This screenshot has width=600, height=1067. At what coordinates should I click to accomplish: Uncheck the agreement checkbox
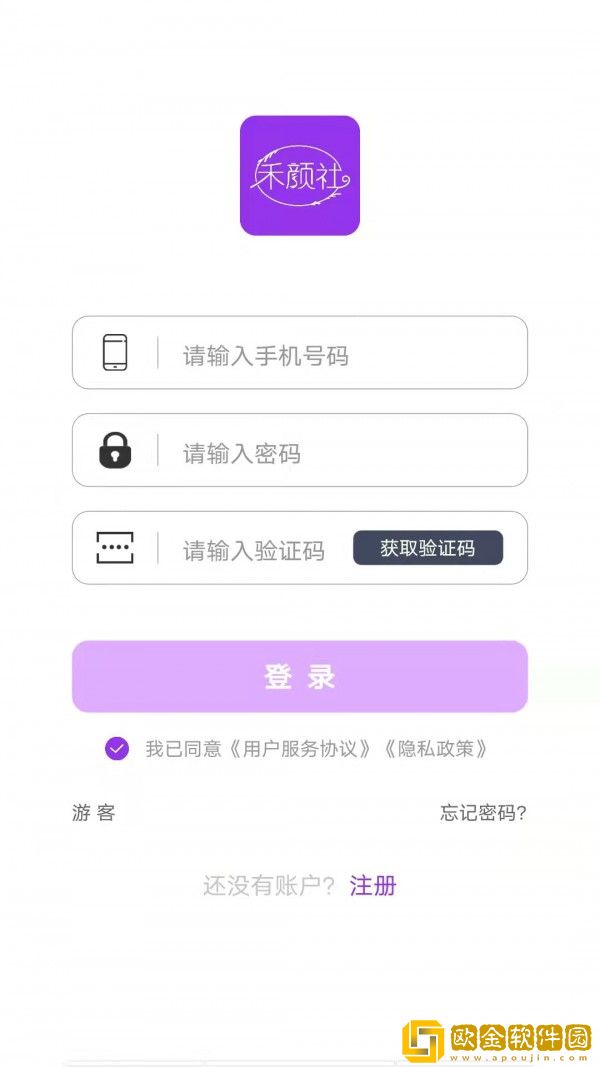coord(117,748)
